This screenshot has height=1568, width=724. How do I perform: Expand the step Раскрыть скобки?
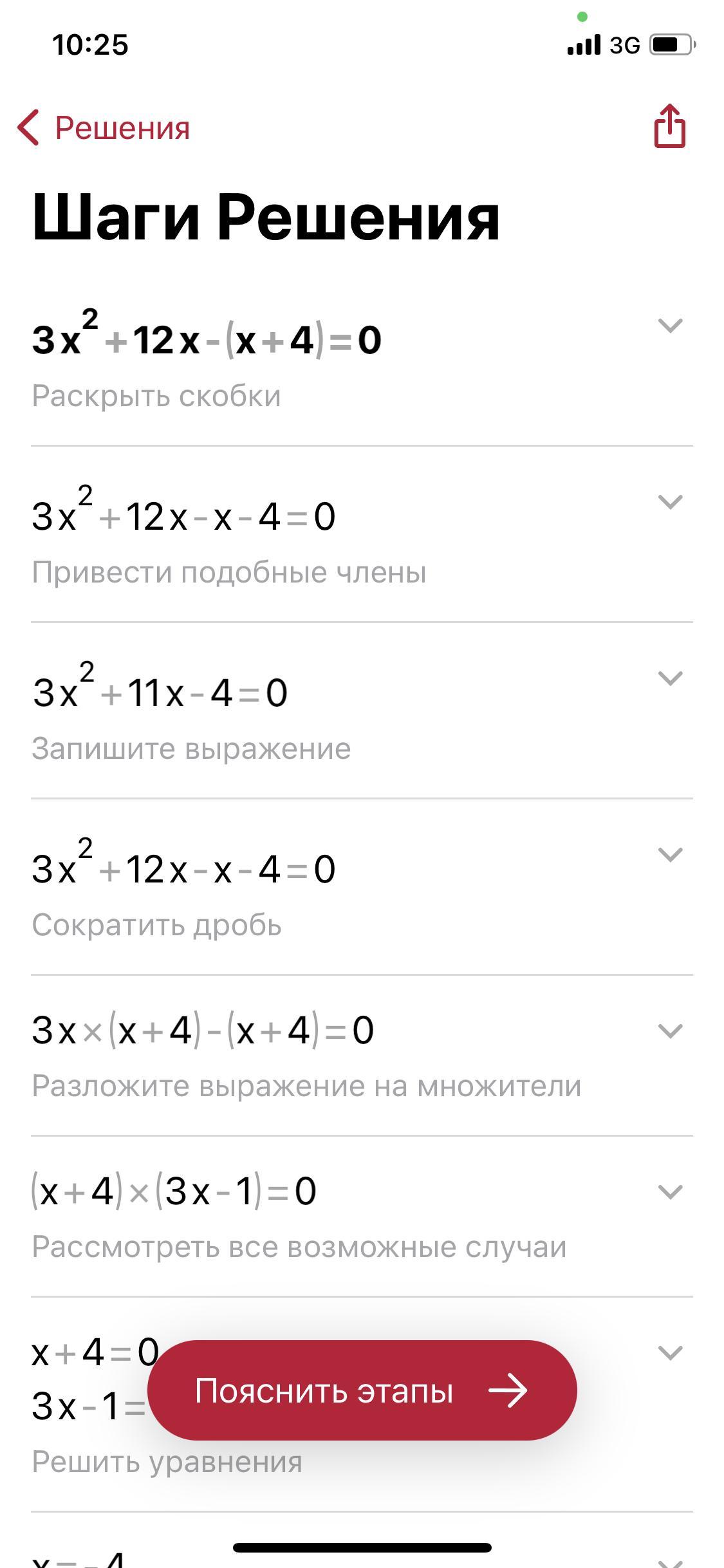tap(670, 326)
